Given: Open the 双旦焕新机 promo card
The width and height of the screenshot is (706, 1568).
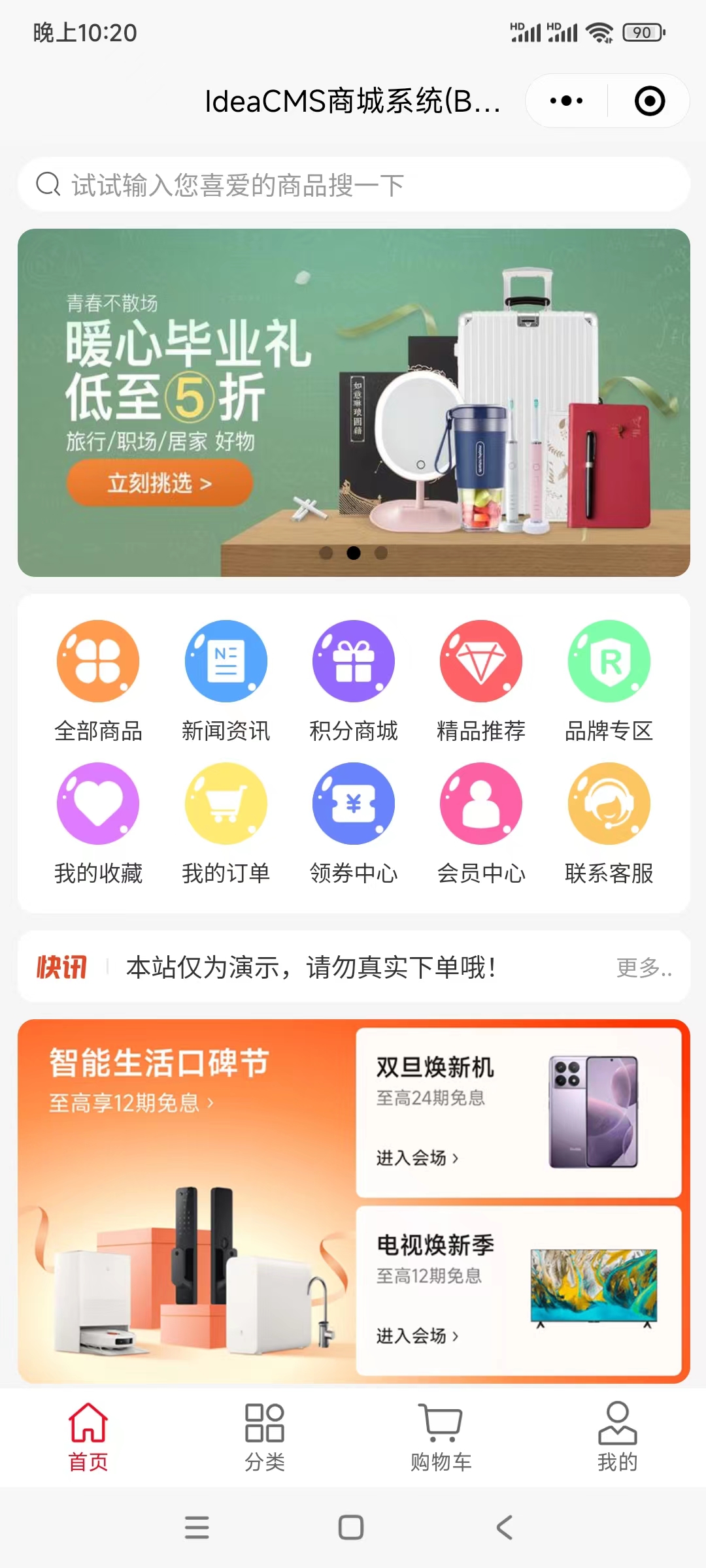Looking at the screenshot, I should [x=518, y=1112].
